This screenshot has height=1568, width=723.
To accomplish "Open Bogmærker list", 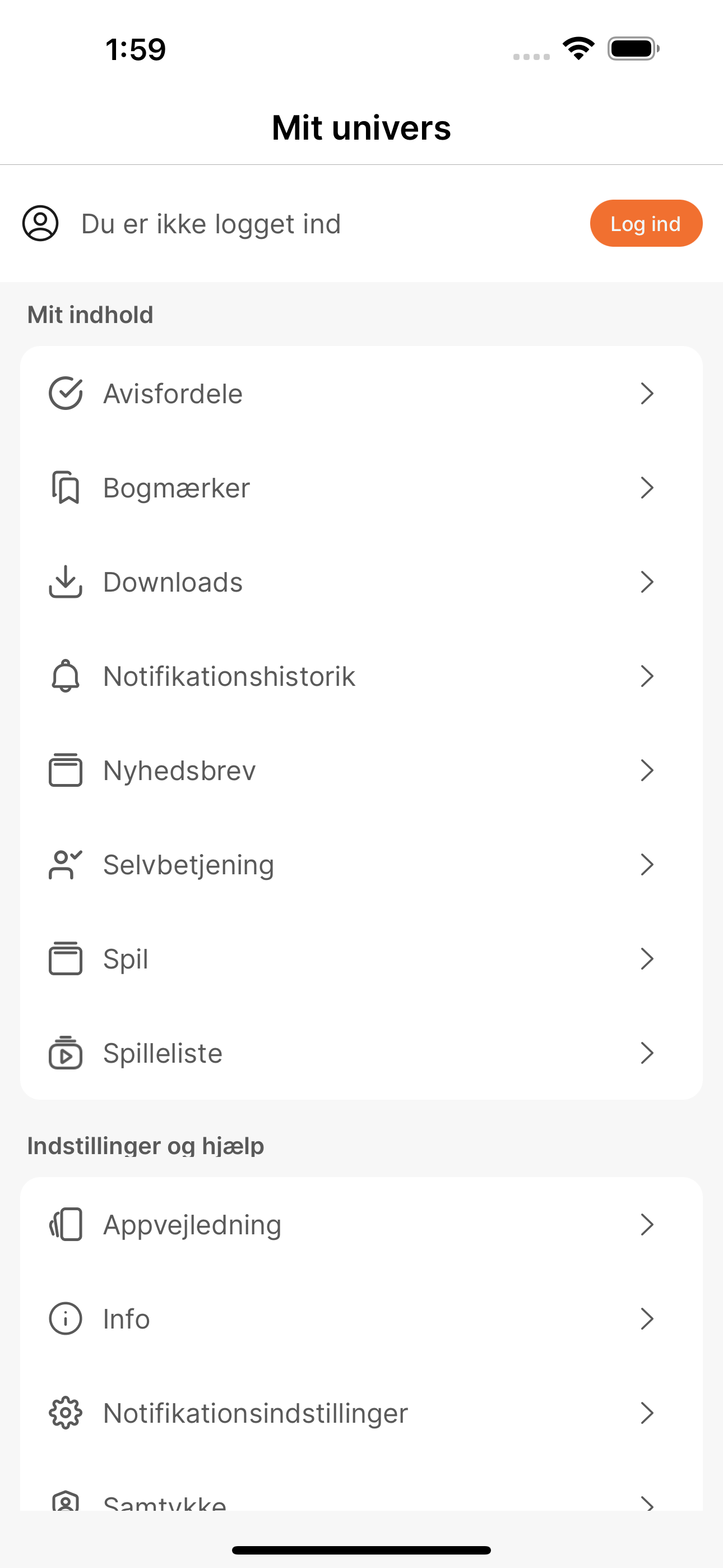I will [361, 487].
